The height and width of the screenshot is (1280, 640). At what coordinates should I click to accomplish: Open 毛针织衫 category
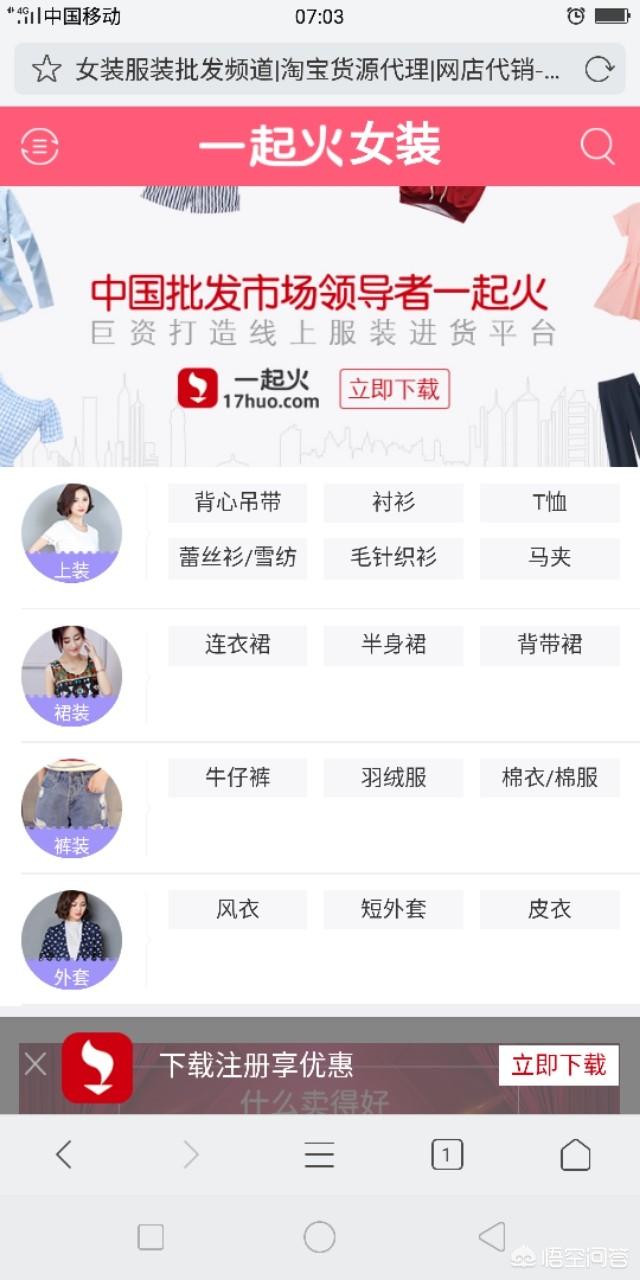tap(393, 558)
